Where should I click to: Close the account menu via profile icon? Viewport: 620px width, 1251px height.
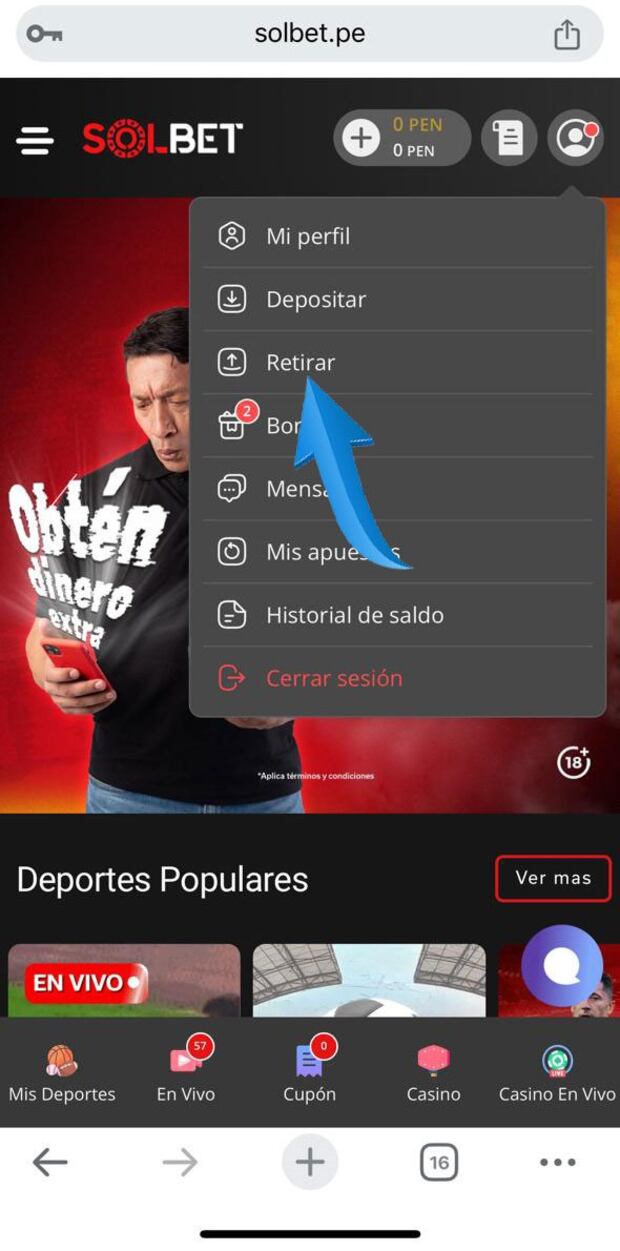[575, 138]
